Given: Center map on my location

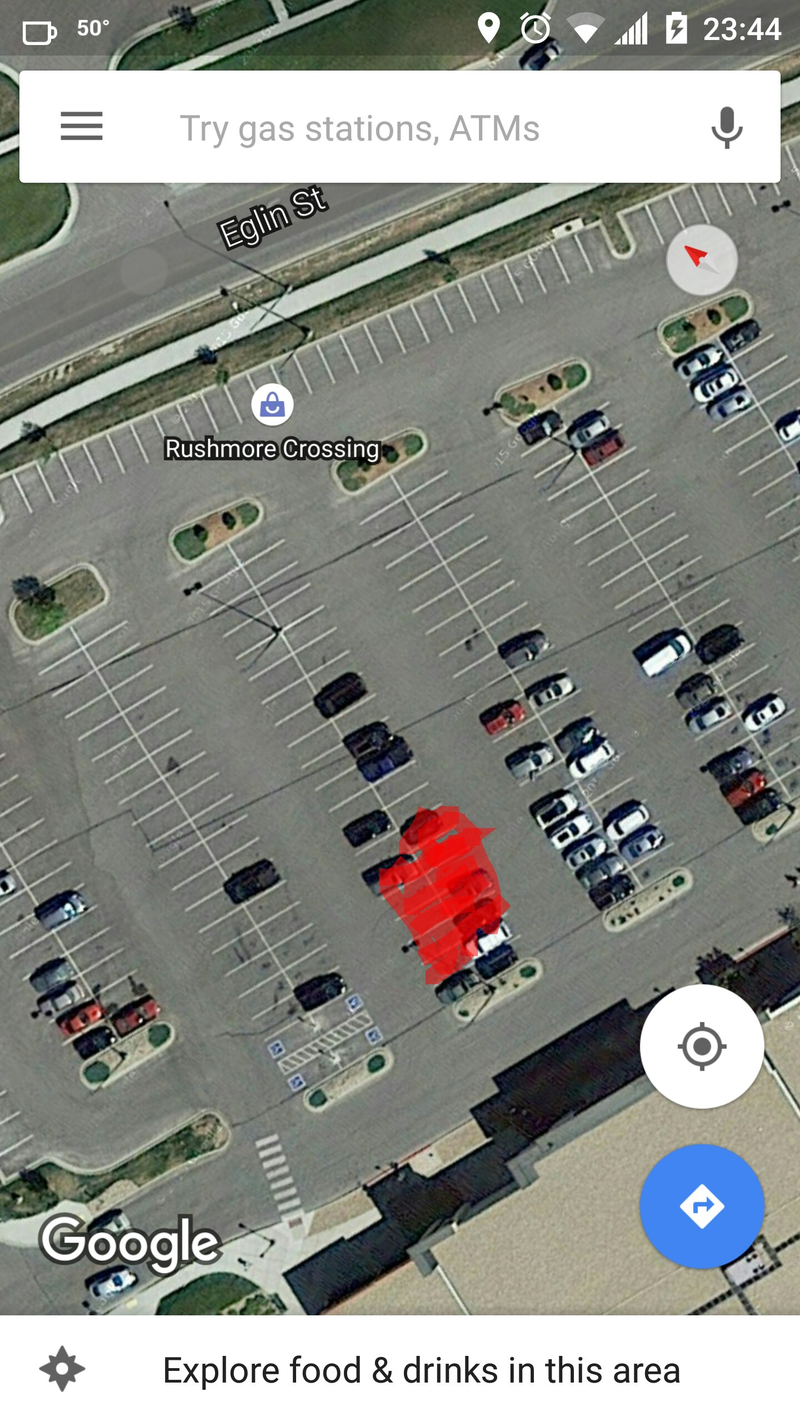Looking at the screenshot, I should [x=702, y=1046].
